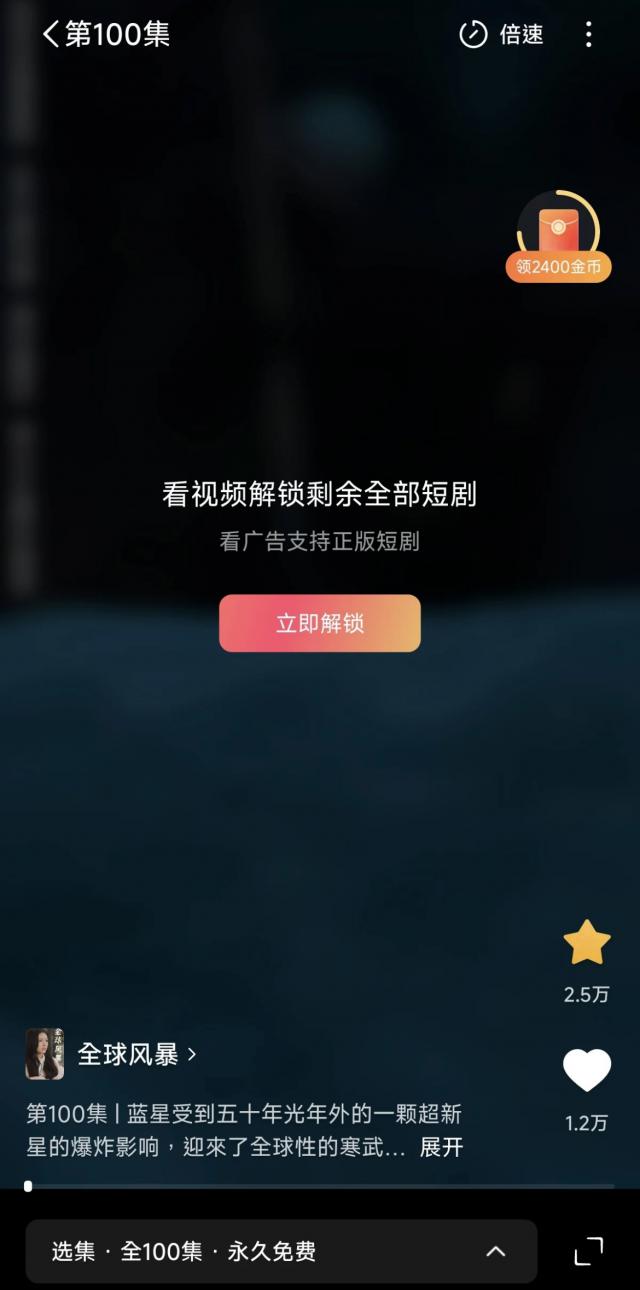
Task: Like this episode with the heart
Action: pyautogui.click(x=587, y=1071)
